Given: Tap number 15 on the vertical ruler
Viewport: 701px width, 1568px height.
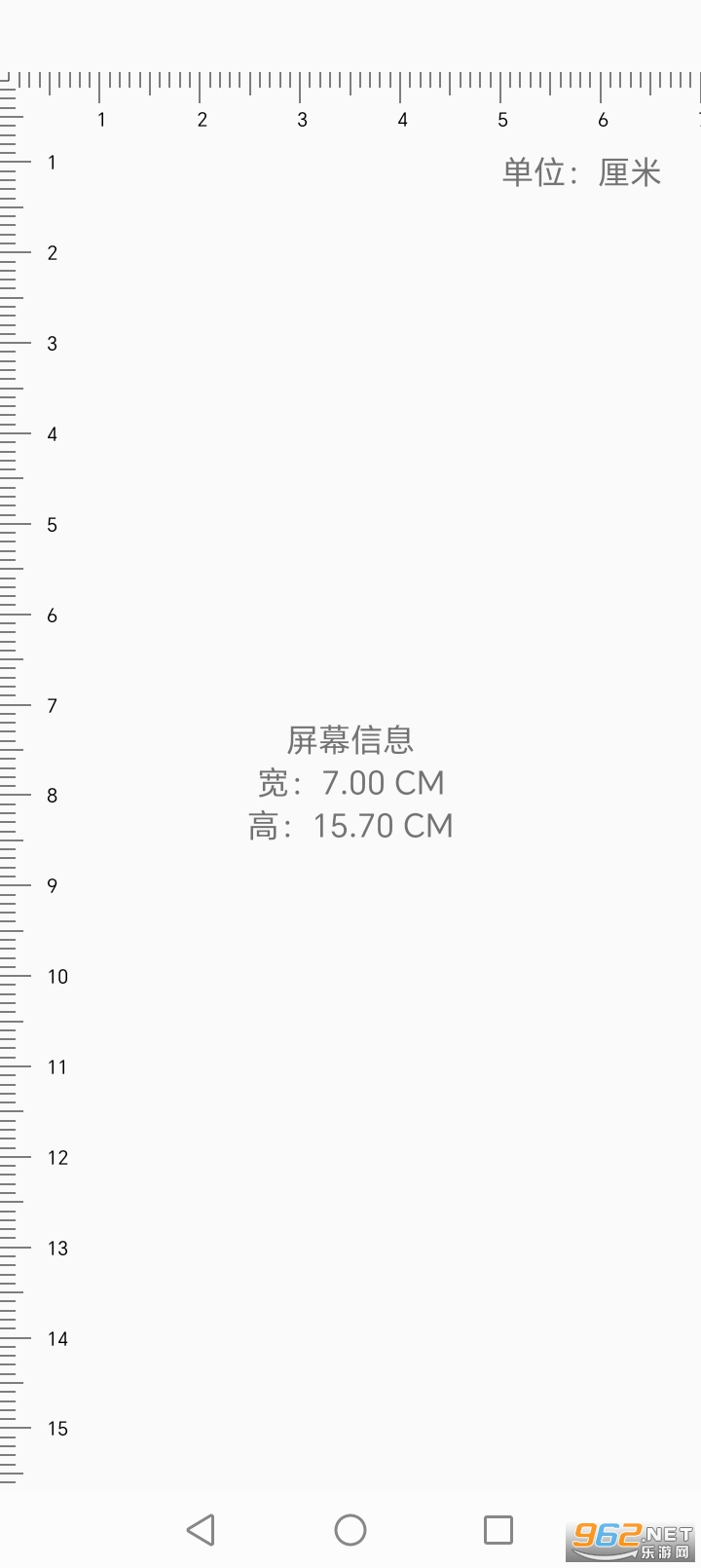Looking at the screenshot, I should pyautogui.click(x=56, y=1428).
